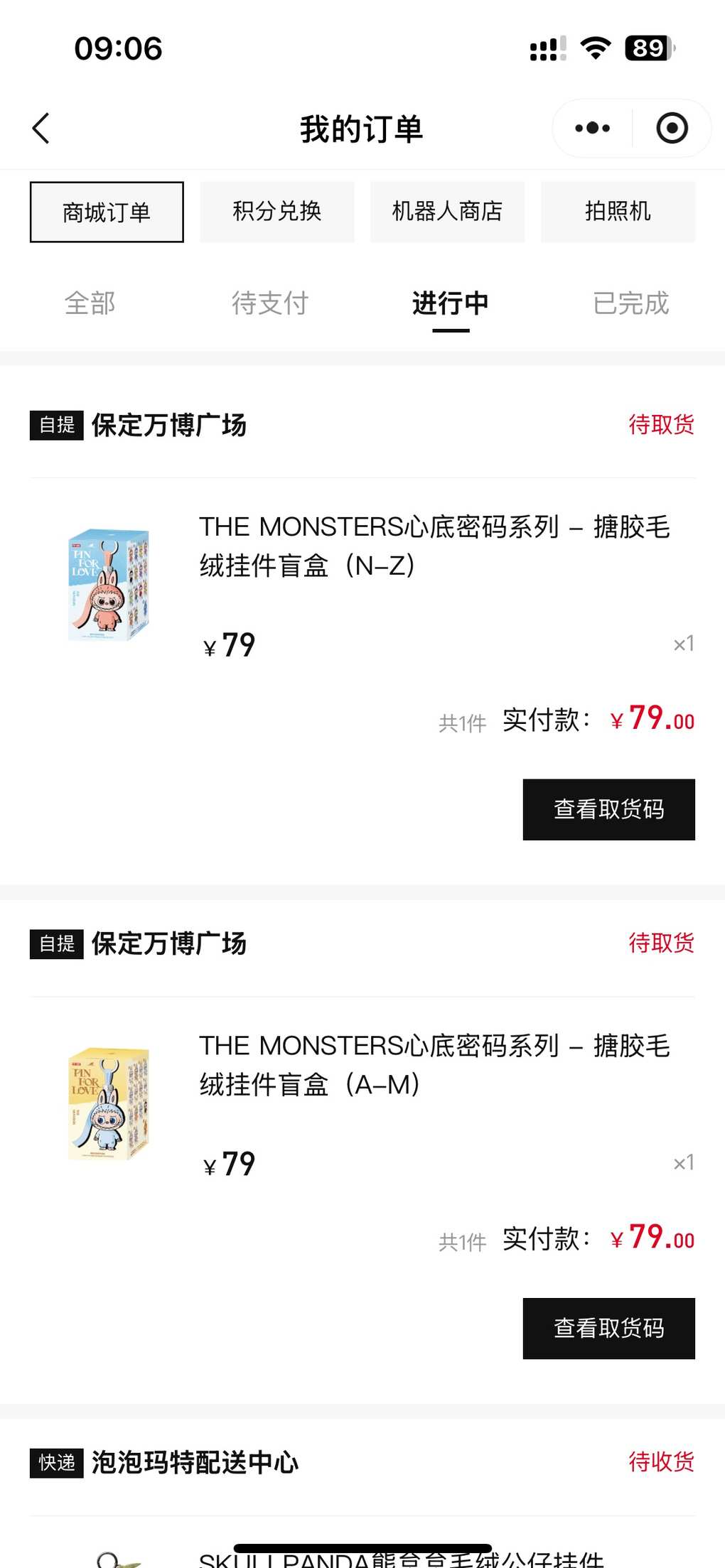Switch to 积分兑换 orders
The image size is (725, 1568).
(277, 212)
